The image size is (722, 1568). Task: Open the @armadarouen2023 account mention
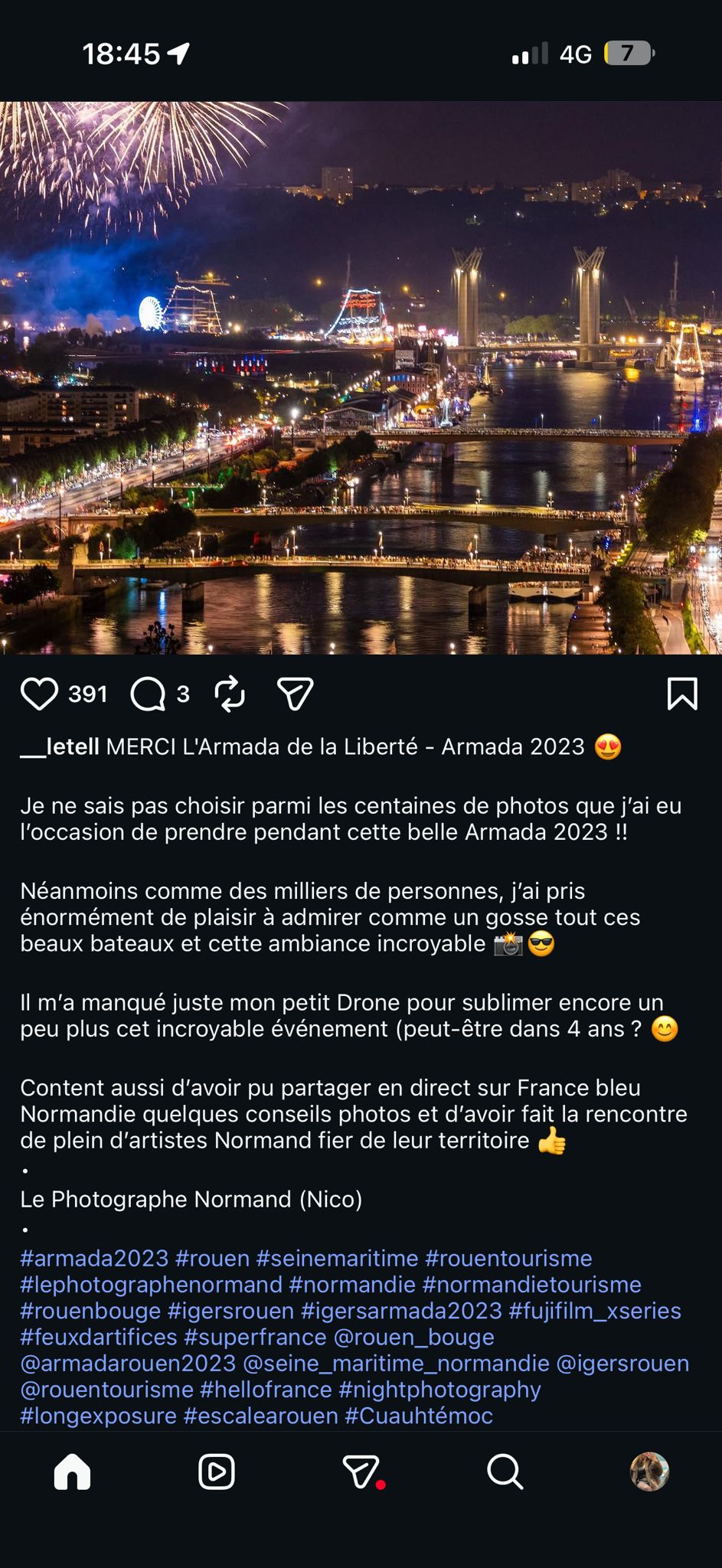[128, 1363]
